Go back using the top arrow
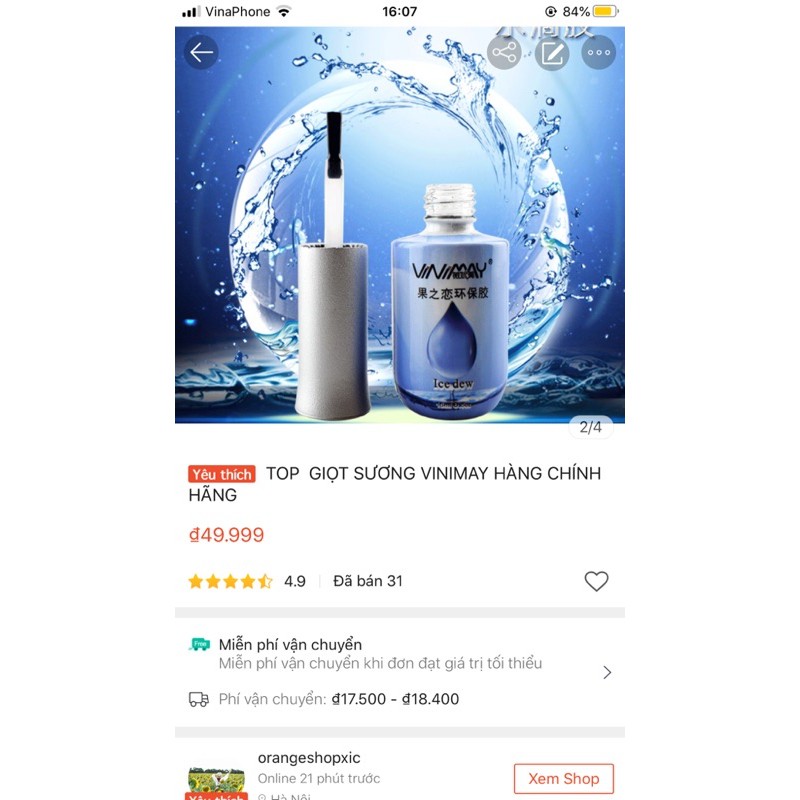The height and width of the screenshot is (800, 800). 202,53
